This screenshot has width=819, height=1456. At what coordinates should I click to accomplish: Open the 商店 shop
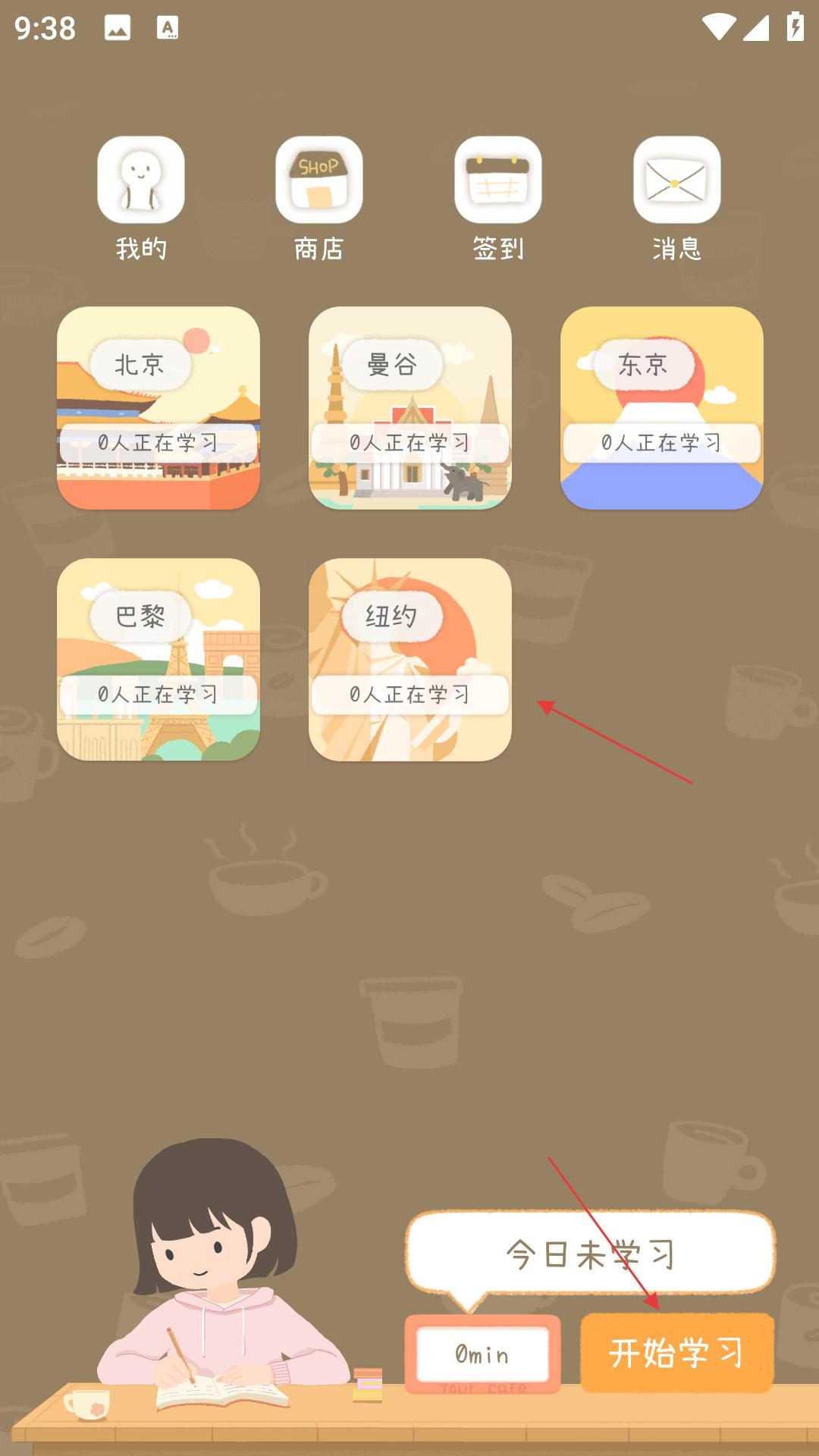[319, 180]
